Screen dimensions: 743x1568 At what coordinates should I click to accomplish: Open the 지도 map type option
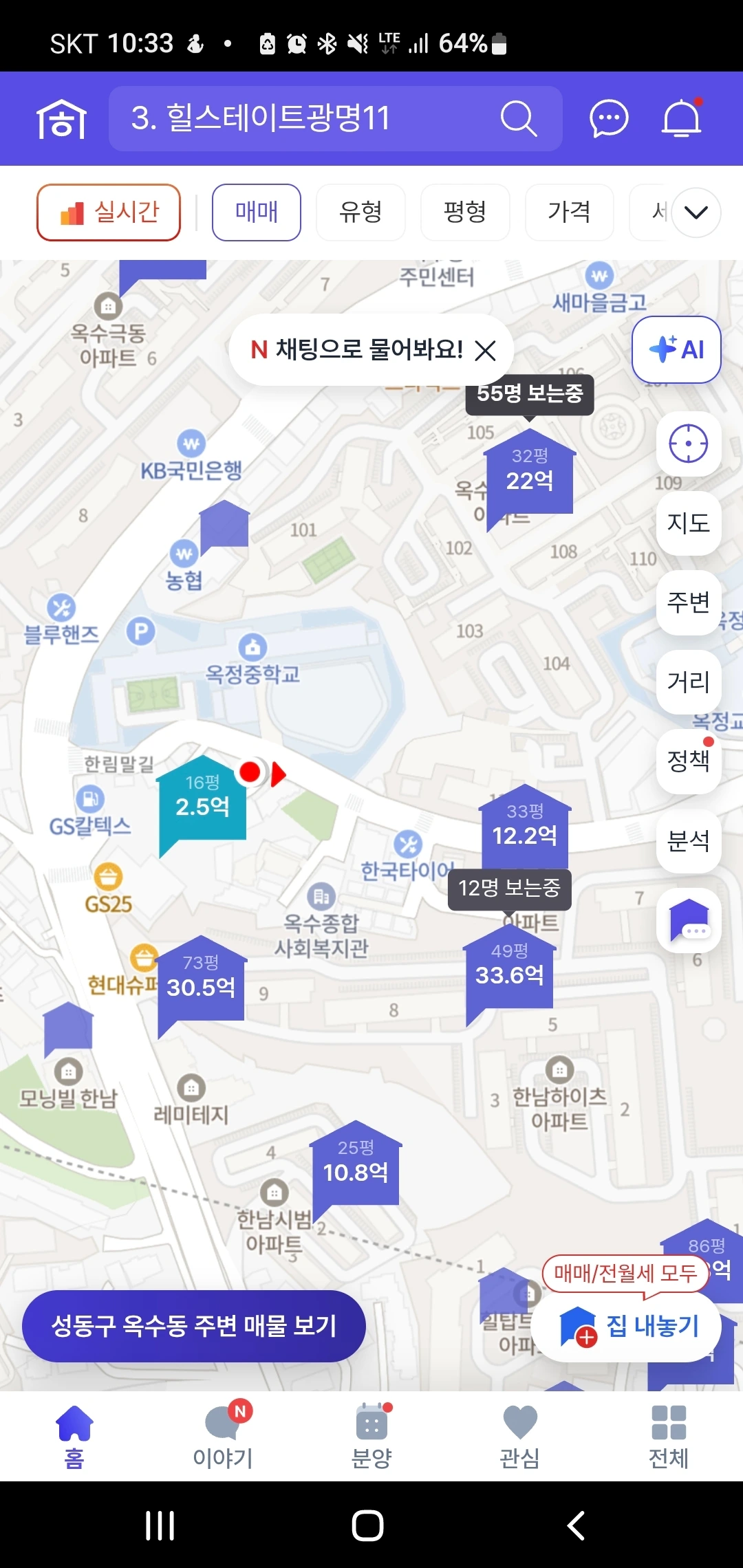[x=688, y=523]
